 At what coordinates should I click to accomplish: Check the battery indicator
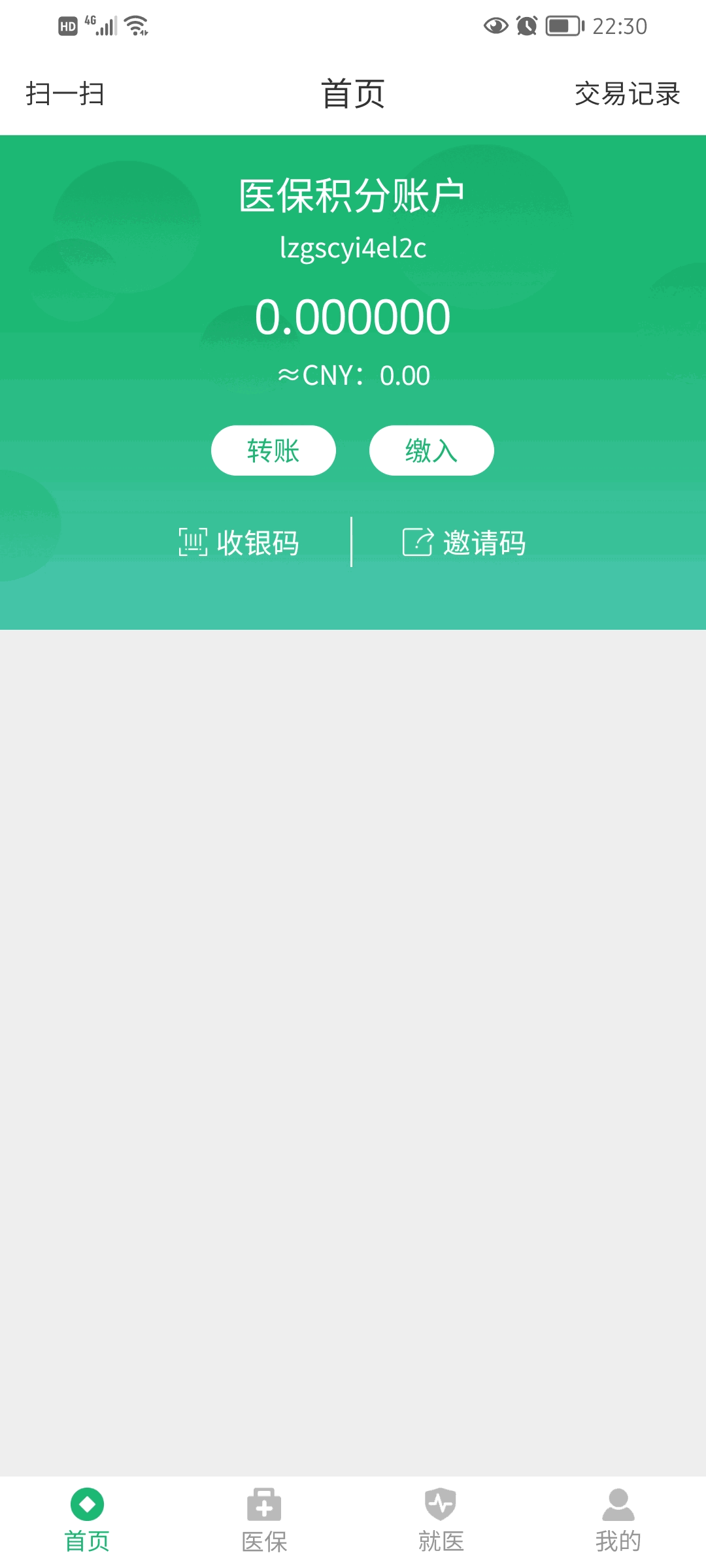(x=563, y=26)
